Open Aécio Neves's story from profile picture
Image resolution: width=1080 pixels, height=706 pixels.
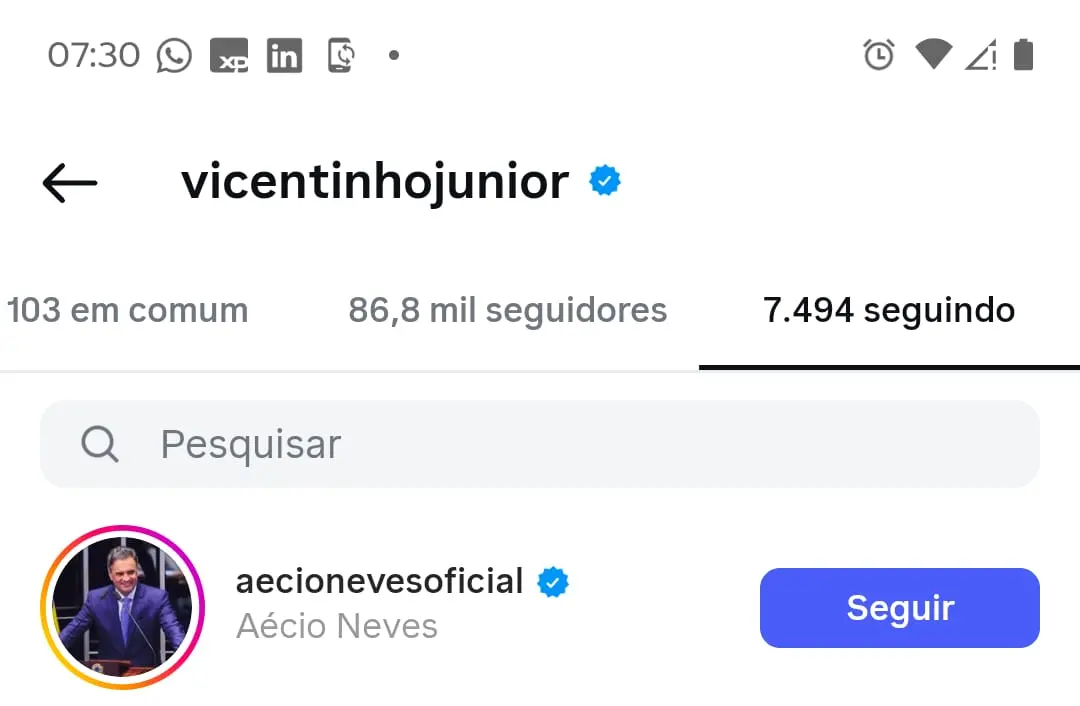click(x=122, y=607)
